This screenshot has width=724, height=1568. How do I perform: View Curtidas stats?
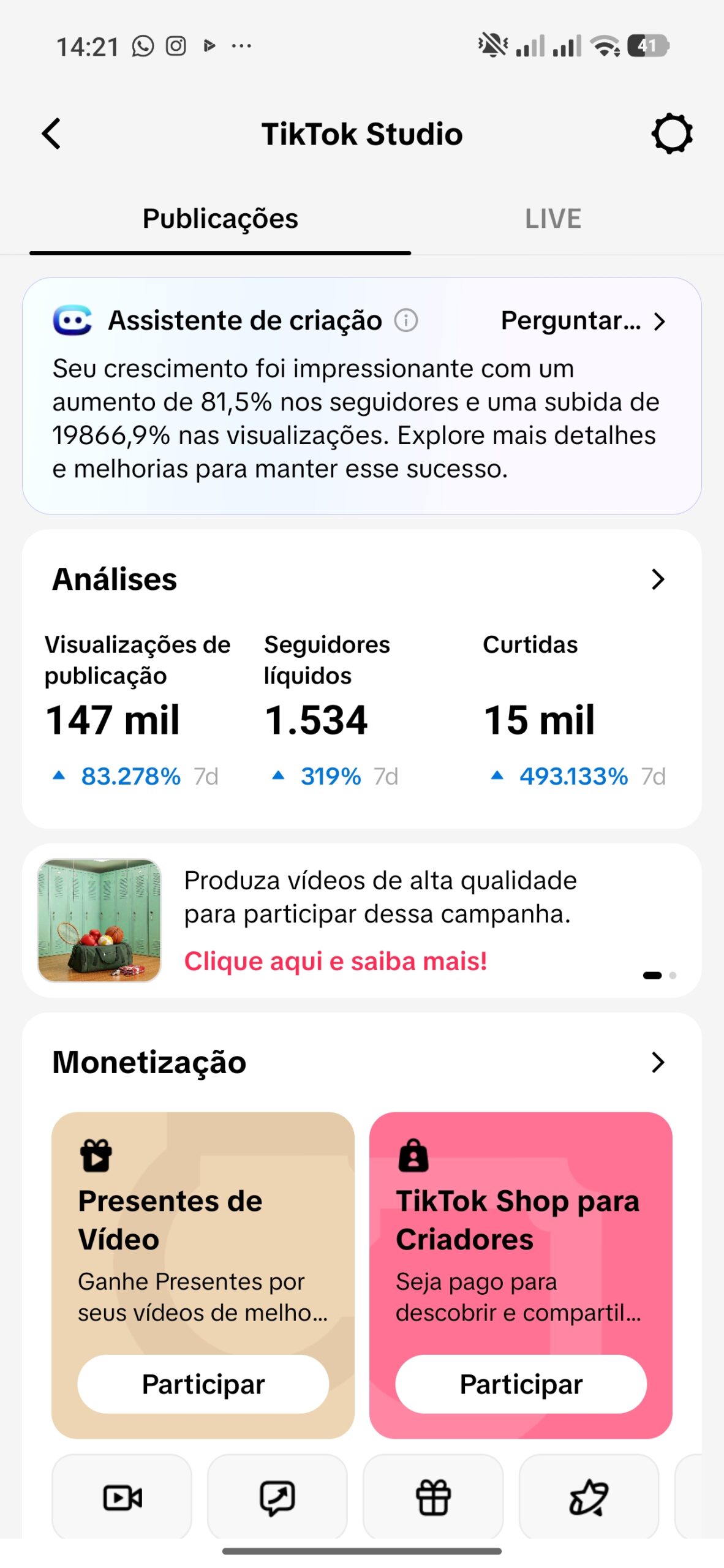tap(574, 710)
